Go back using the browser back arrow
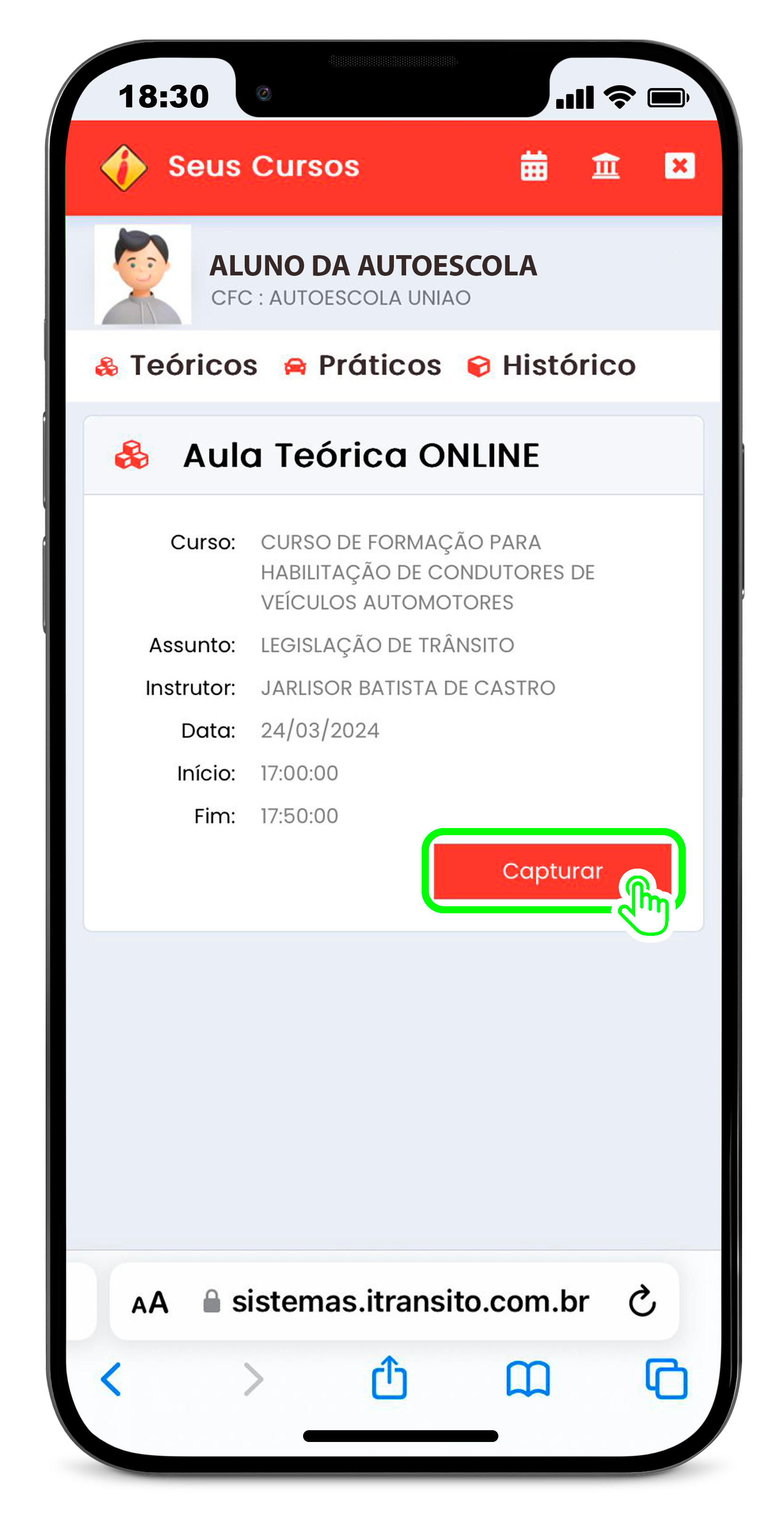 pos(111,1379)
